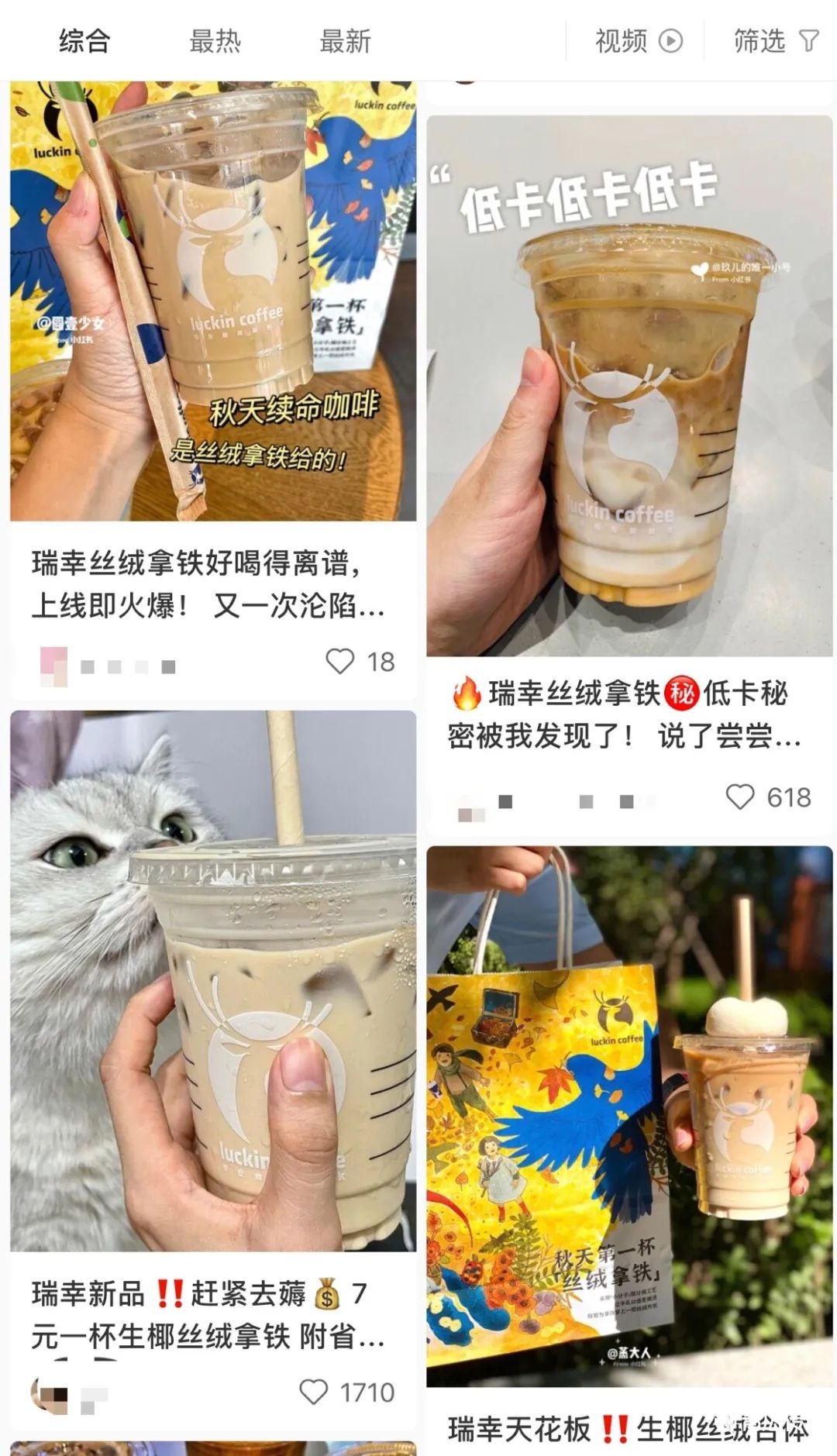Screen dimensions: 837x1456
Task: Switch to the 最新 tab
Action: [343, 41]
